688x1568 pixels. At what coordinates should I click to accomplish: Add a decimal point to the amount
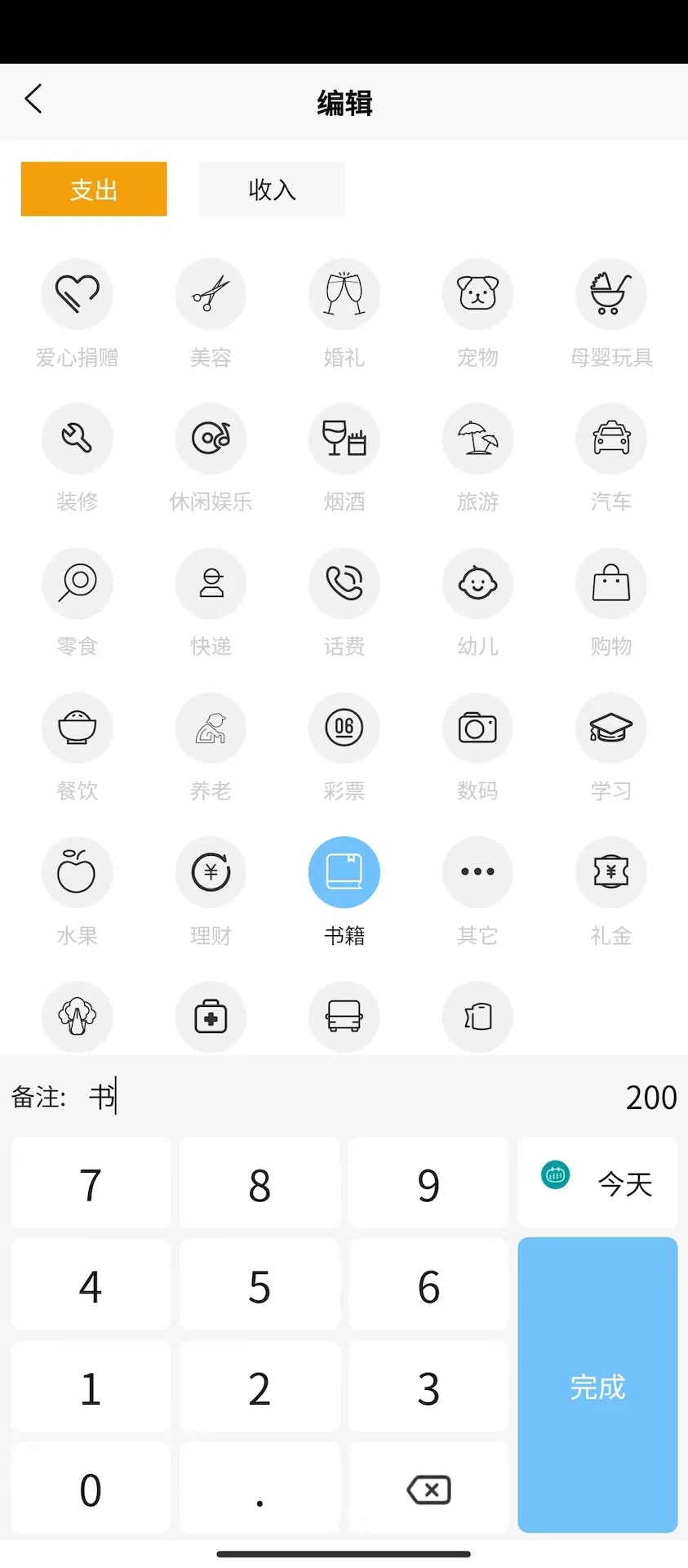[x=260, y=1489]
